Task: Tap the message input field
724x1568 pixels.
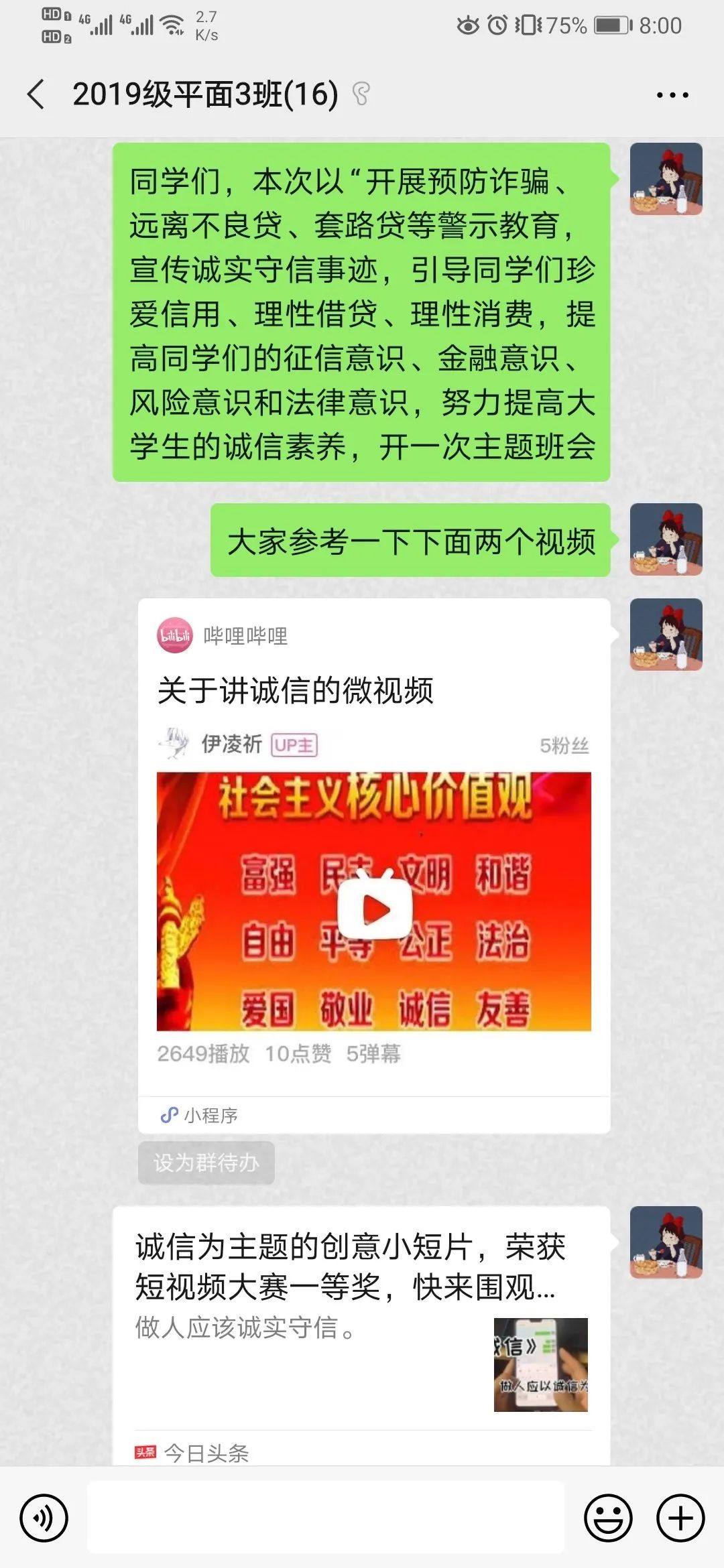Action: [326, 1517]
